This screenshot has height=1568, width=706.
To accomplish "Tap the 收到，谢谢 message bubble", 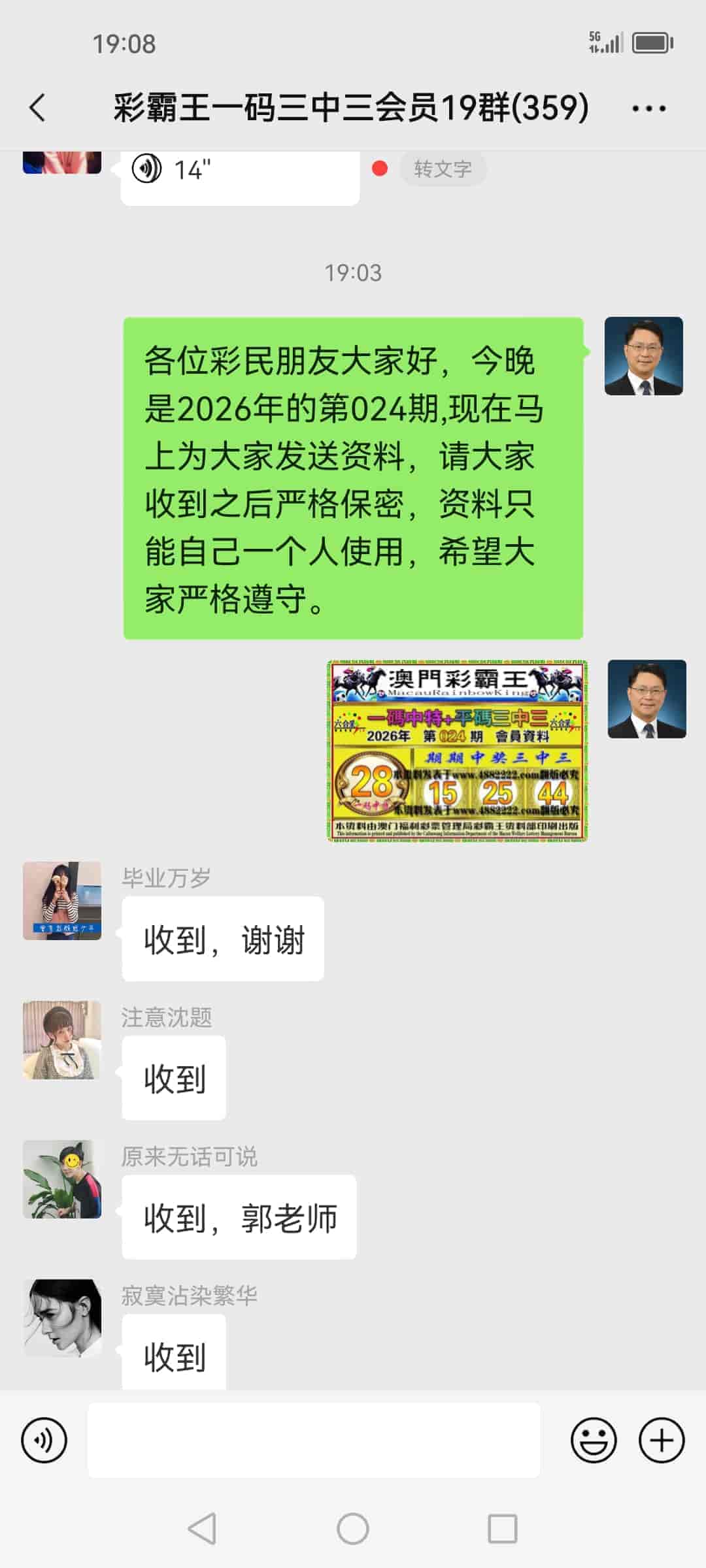I will [x=222, y=939].
